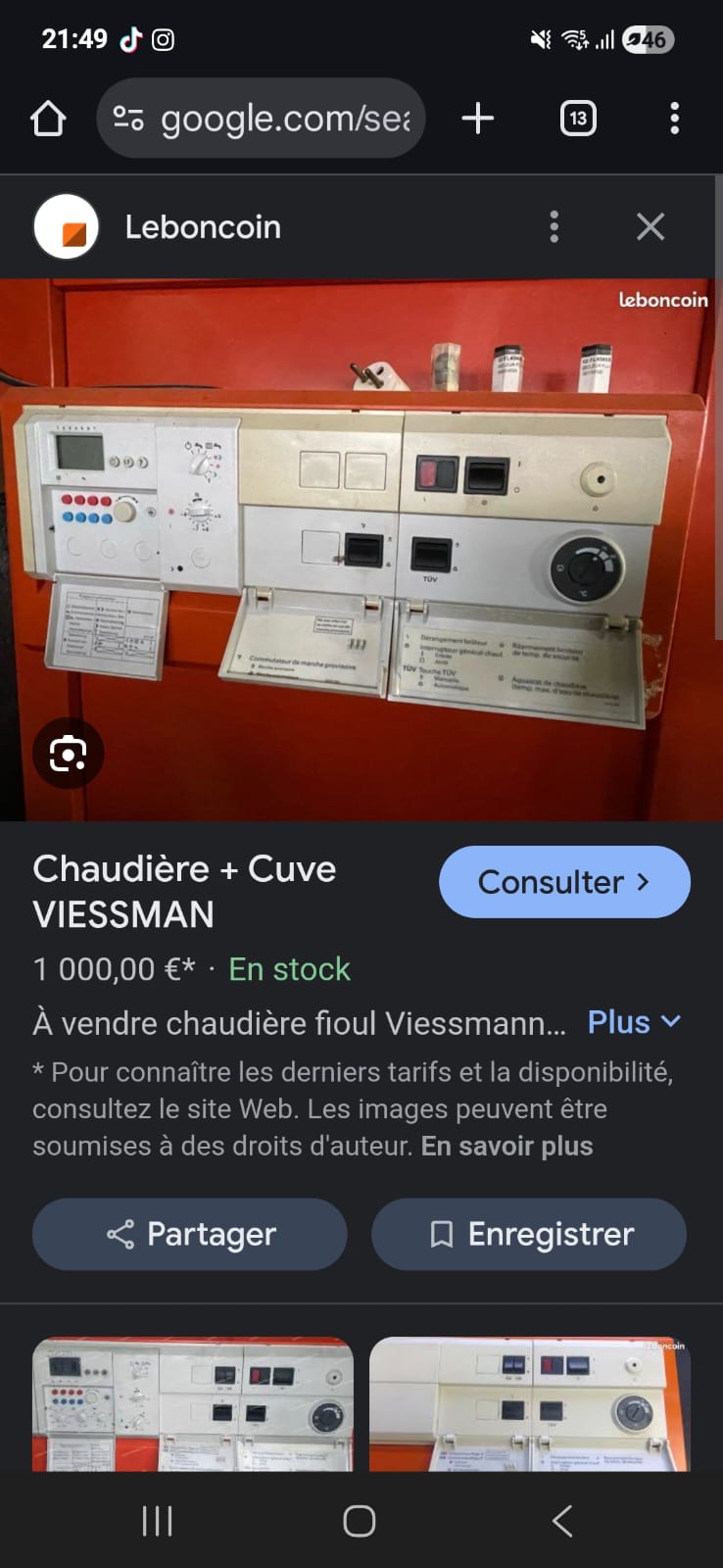Open the right related boiler image
The width and height of the screenshot is (723, 1568).
click(529, 1403)
